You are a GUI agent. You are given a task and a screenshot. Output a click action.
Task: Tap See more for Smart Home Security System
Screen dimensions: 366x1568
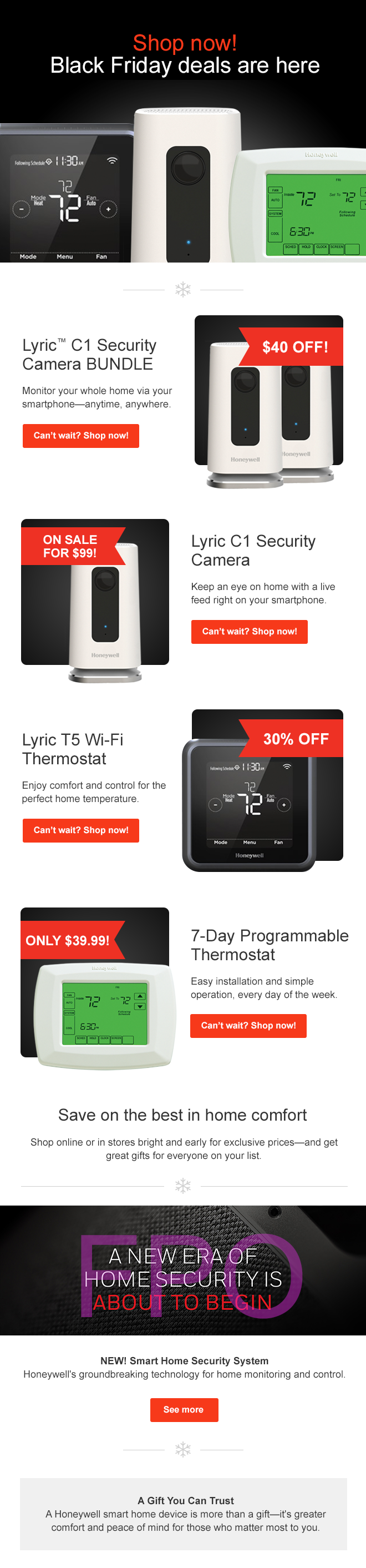pos(184,1410)
